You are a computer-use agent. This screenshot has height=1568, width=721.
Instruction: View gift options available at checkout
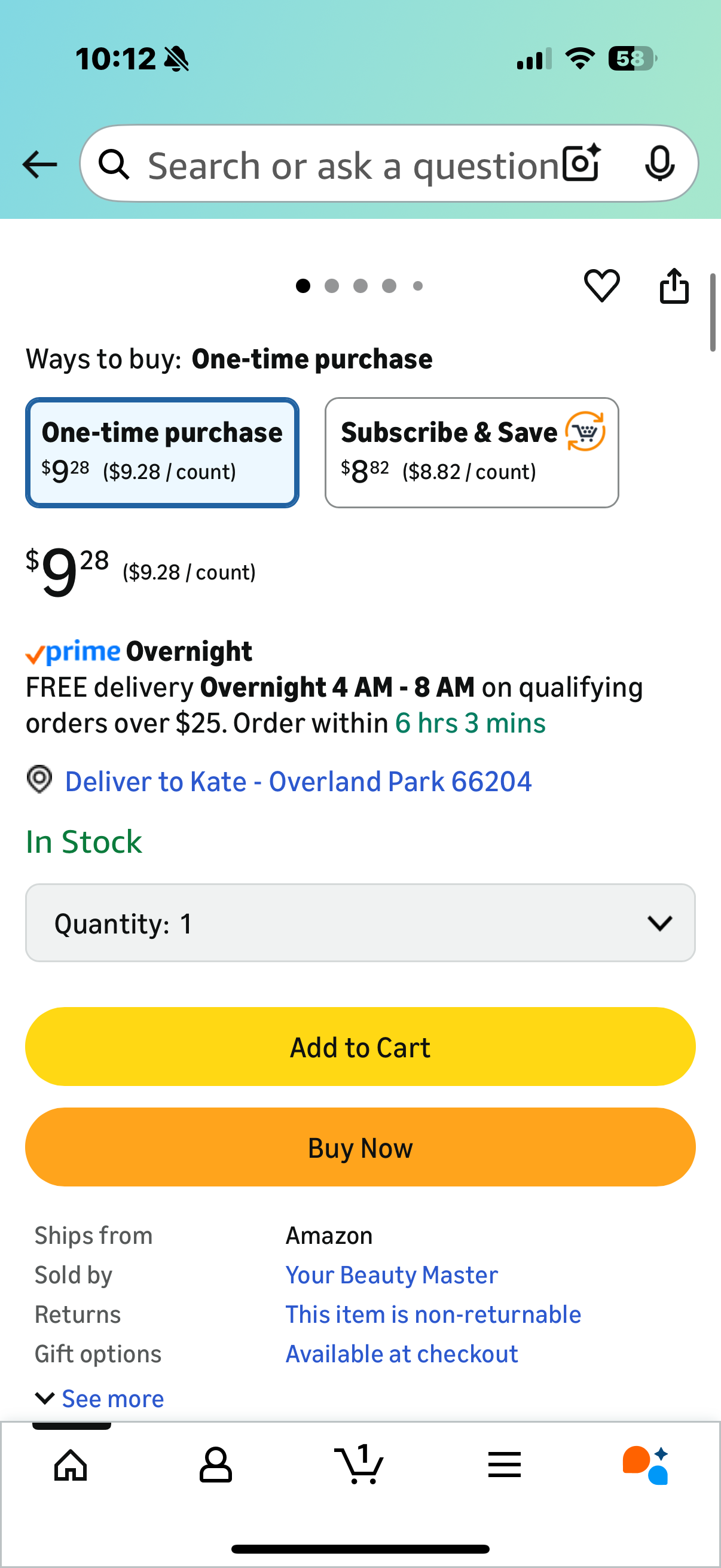(x=402, y=1354)
